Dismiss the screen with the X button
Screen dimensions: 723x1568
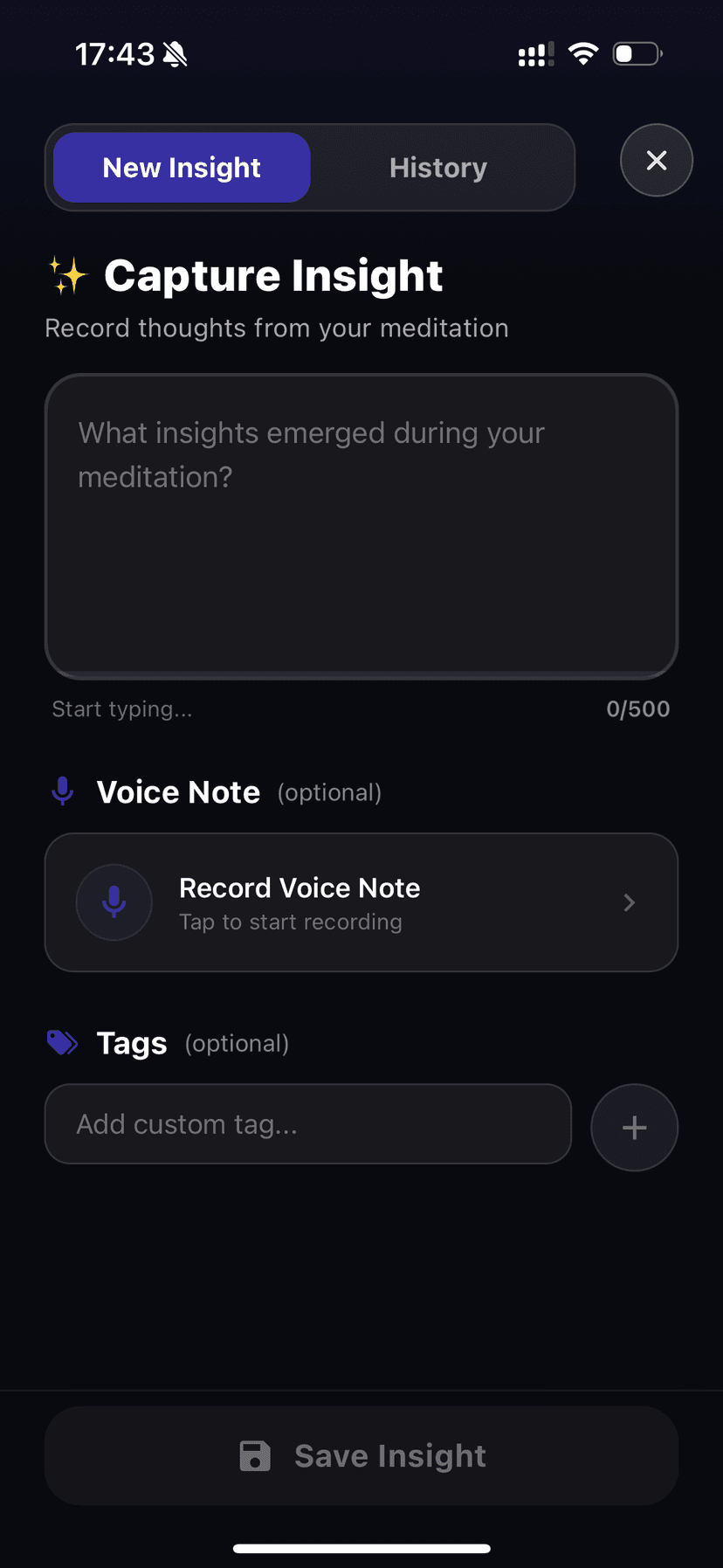click(656, 160)
